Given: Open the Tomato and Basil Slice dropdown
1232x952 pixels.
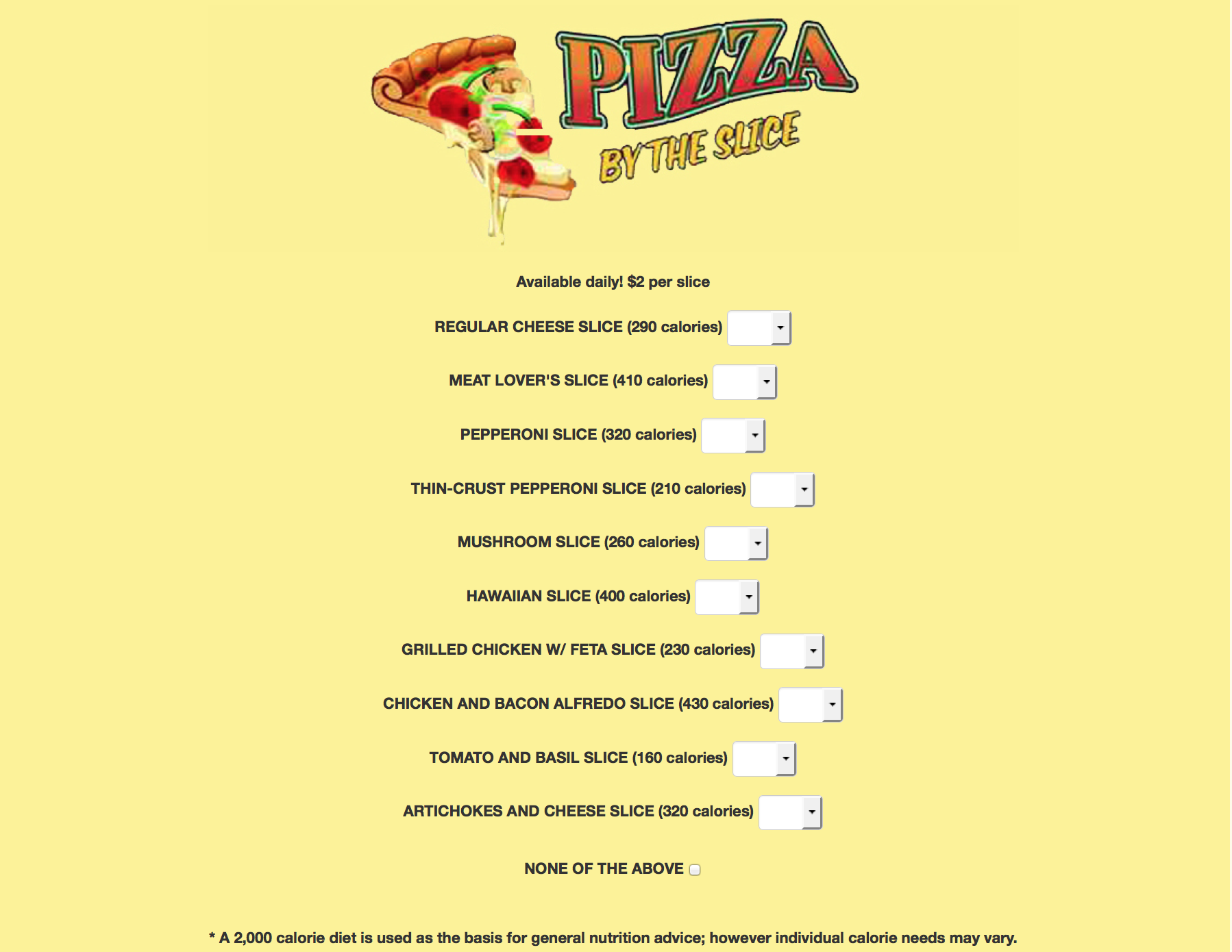Looking at the screenshot, I should [764, 759].
